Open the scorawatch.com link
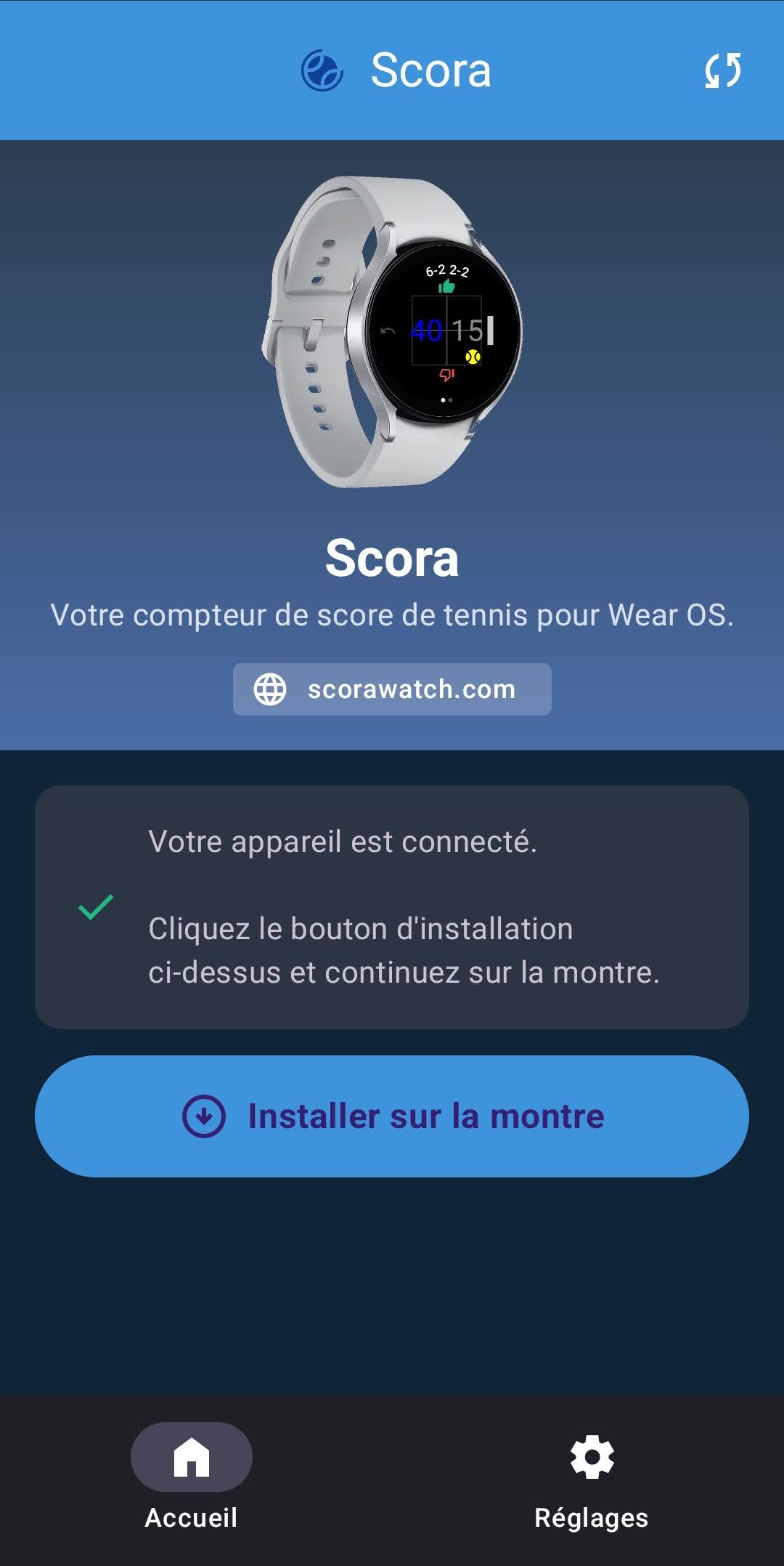 (392, 689)
